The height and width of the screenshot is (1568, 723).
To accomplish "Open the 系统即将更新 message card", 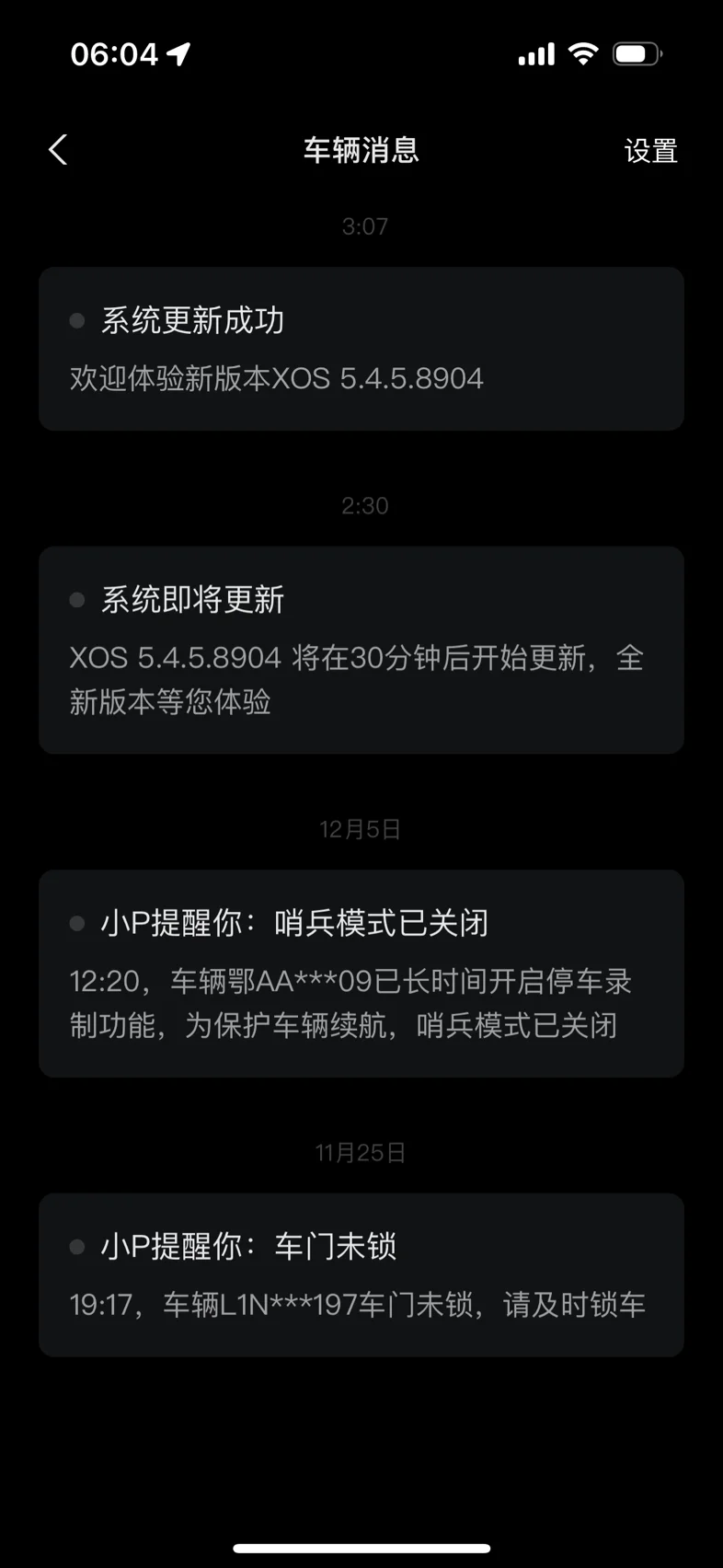I will coord(361,651).
